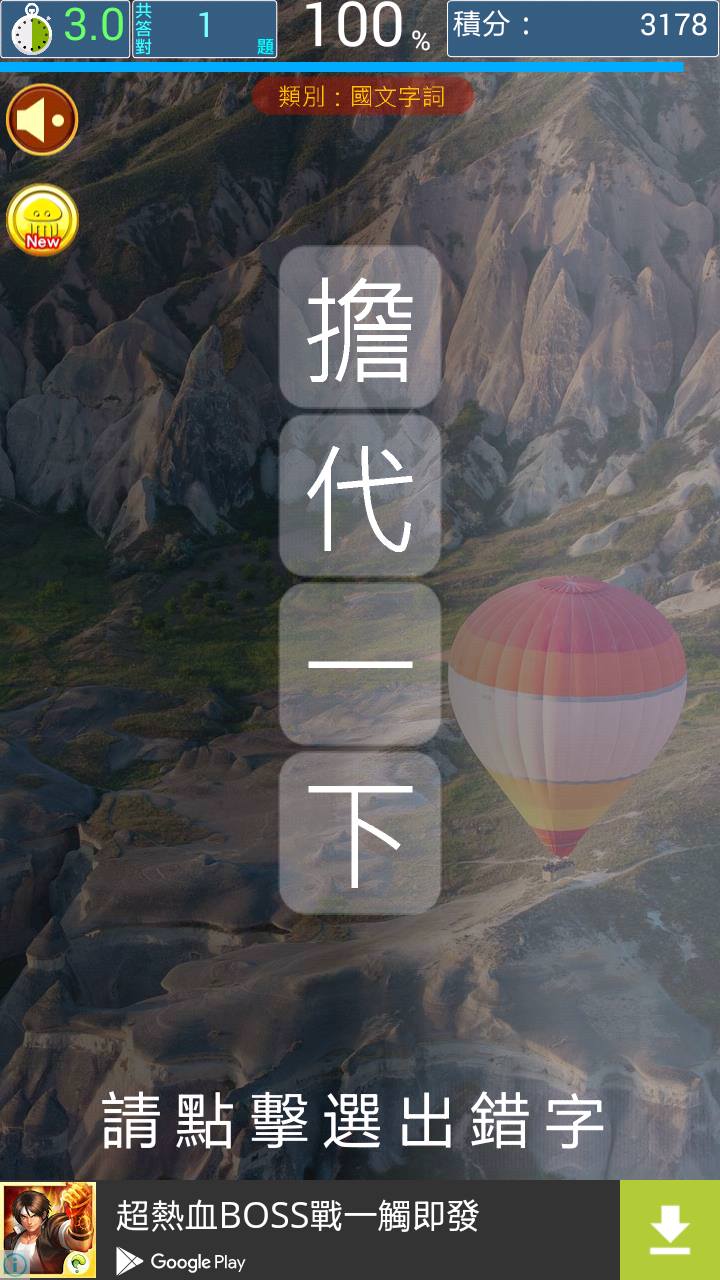Viewport: 720px width, 1280px height.
Task: Select the character 代 as wrong
Action: [x=360, y=496]
